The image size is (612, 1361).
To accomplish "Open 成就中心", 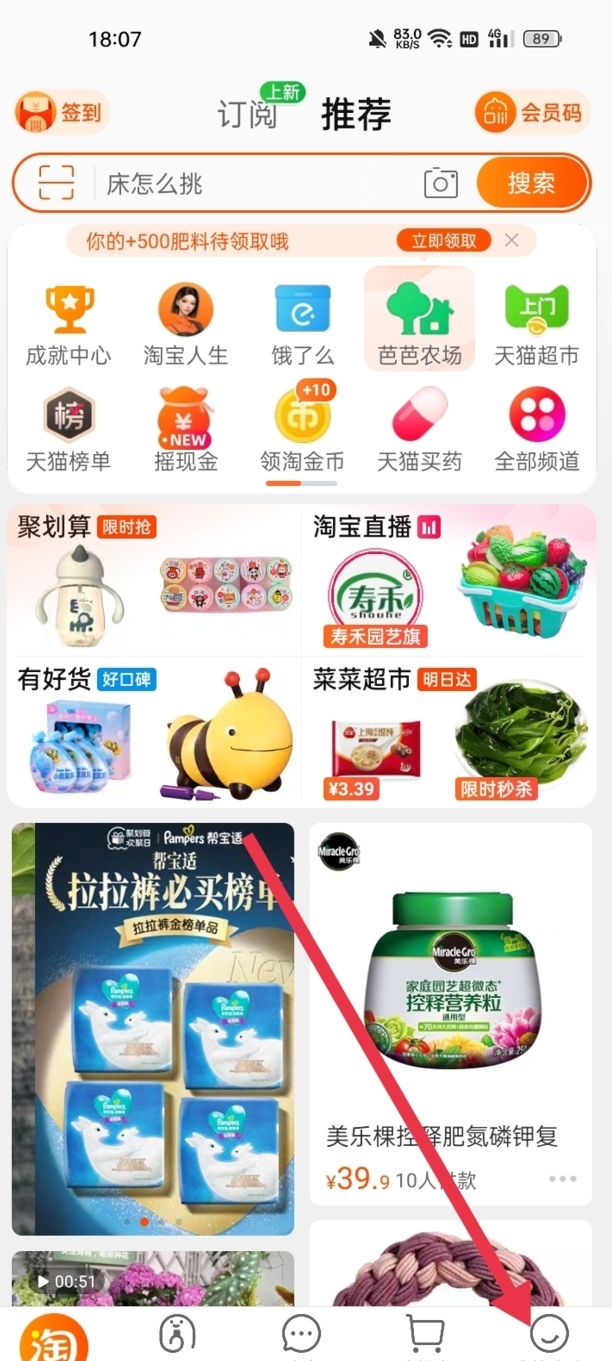I will point(69,325).
